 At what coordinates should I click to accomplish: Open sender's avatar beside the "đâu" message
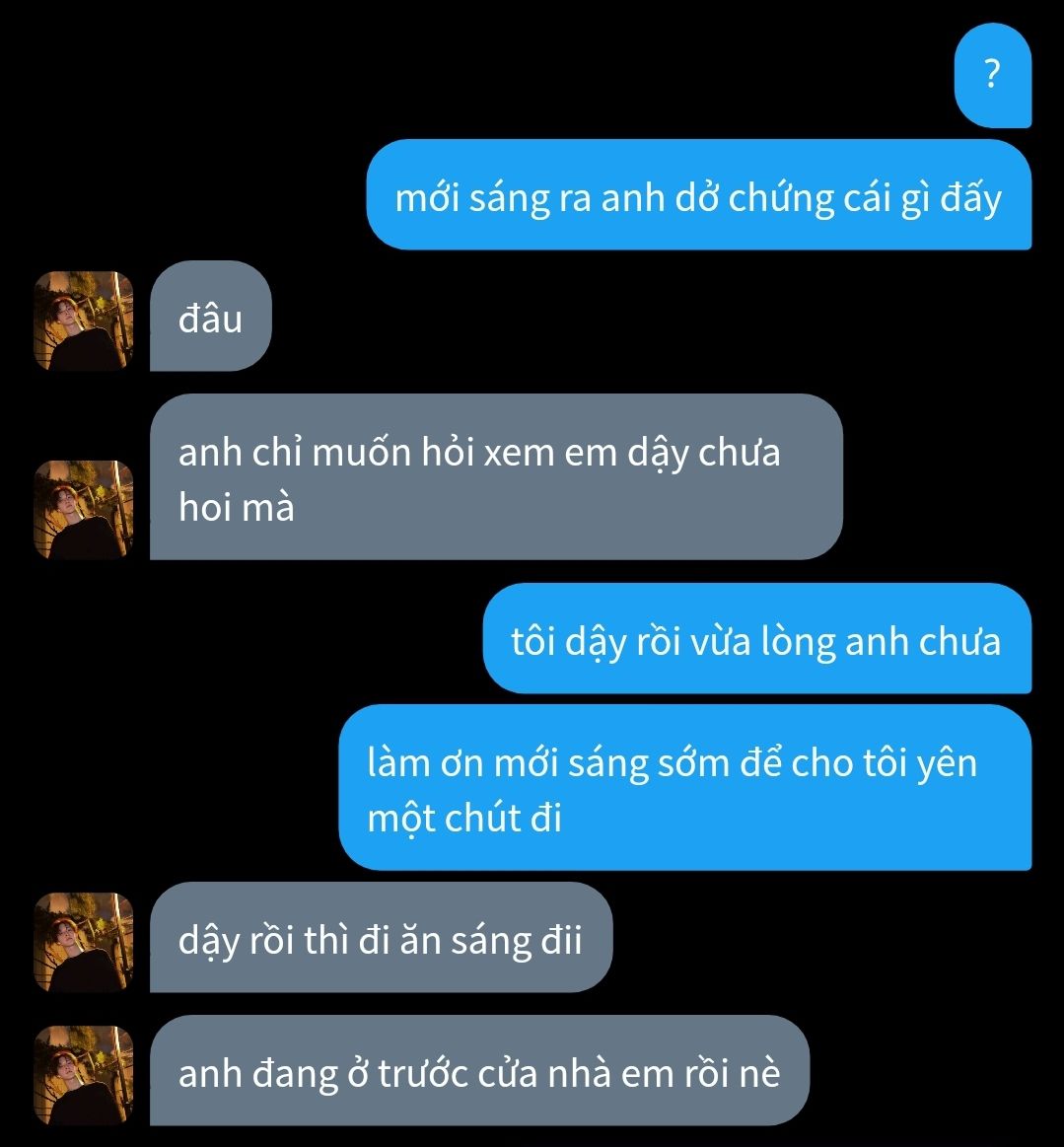pyautogui.click(x=84, y=321)
